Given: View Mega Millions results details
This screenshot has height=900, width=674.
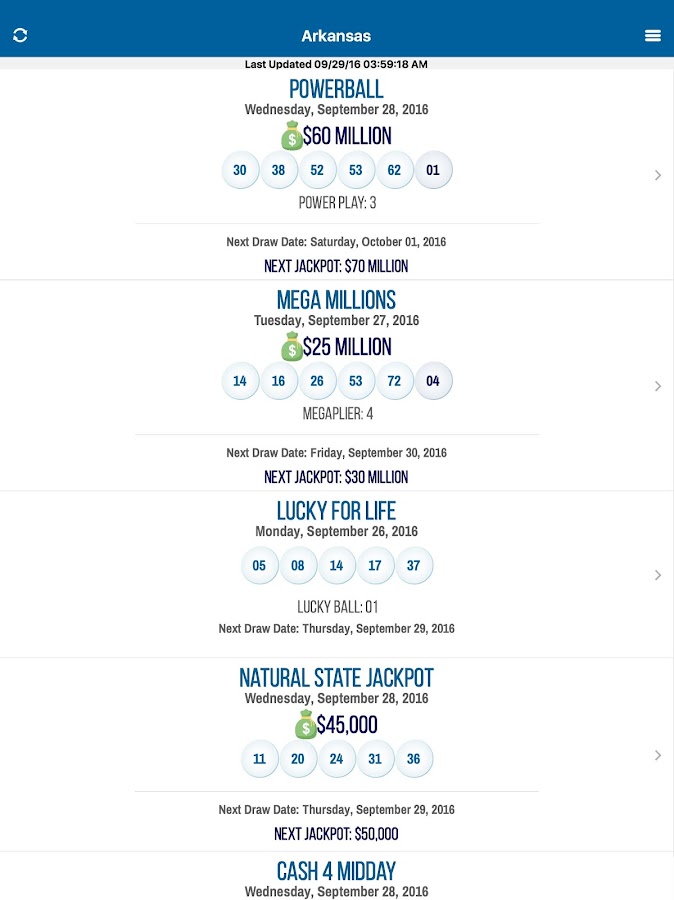Looking at the screenshot, I should (657, 386).
